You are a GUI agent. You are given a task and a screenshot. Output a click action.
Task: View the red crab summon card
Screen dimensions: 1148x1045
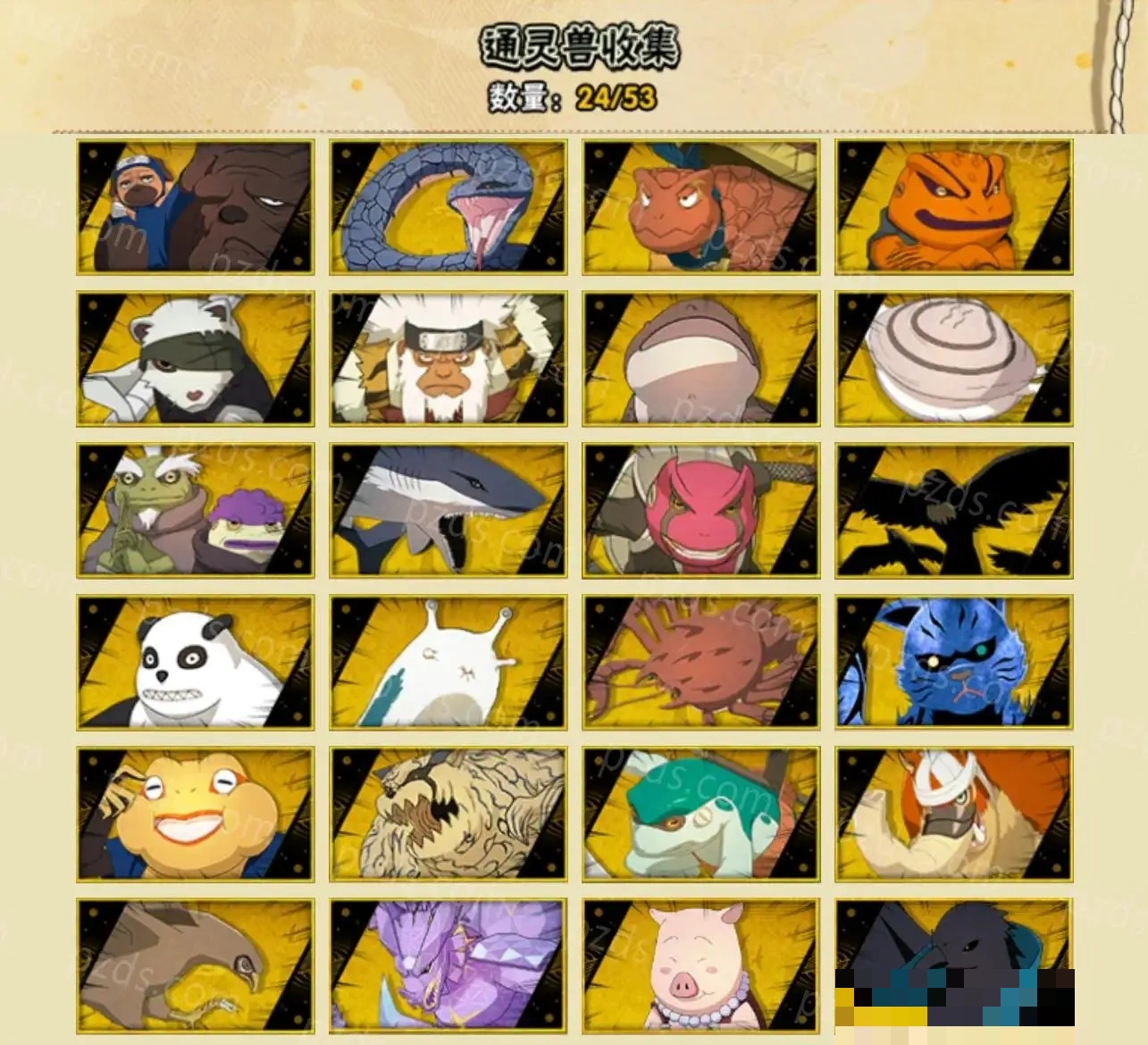700,663
